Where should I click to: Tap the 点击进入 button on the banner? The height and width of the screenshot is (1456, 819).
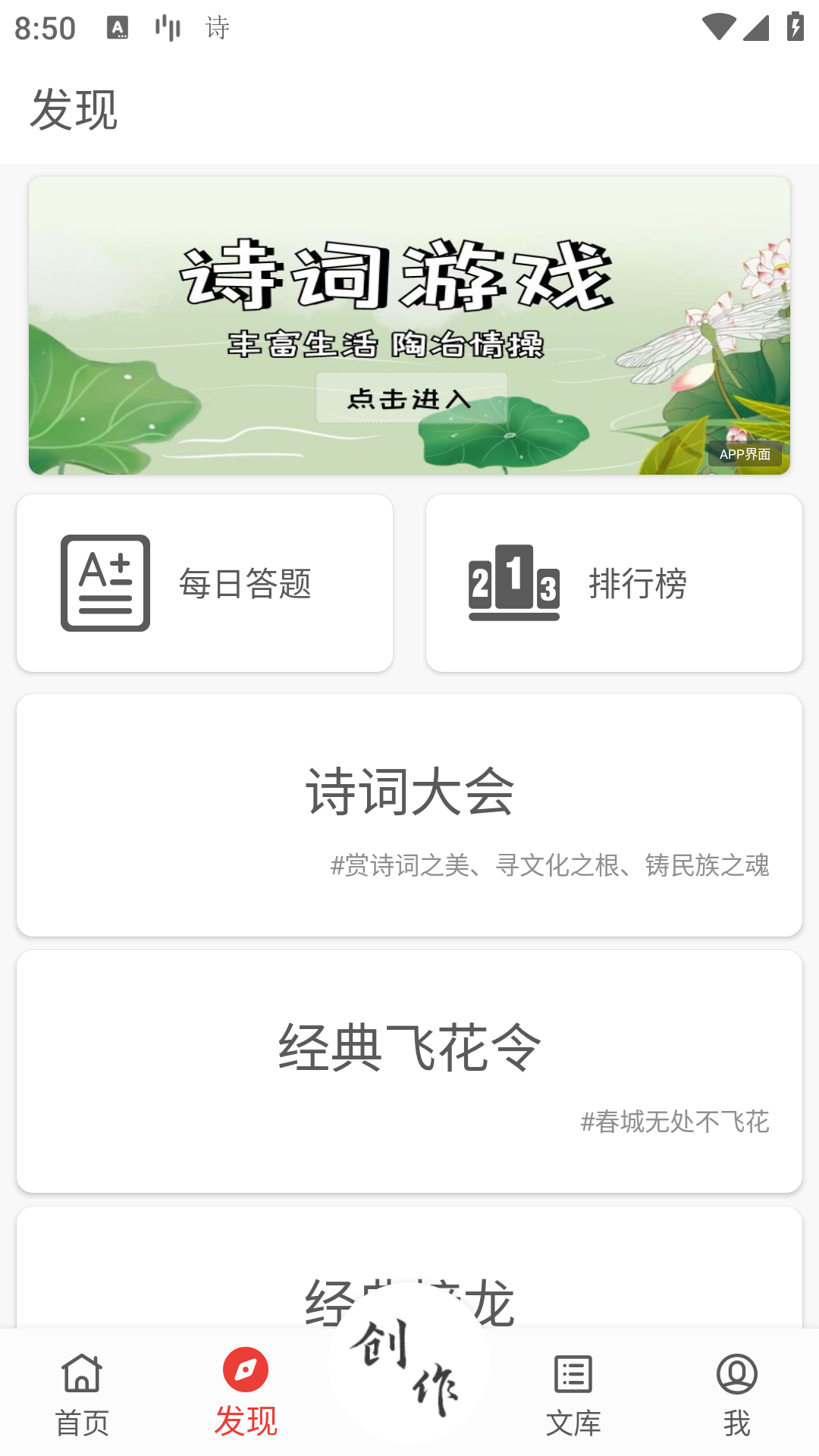pos(409,400)
